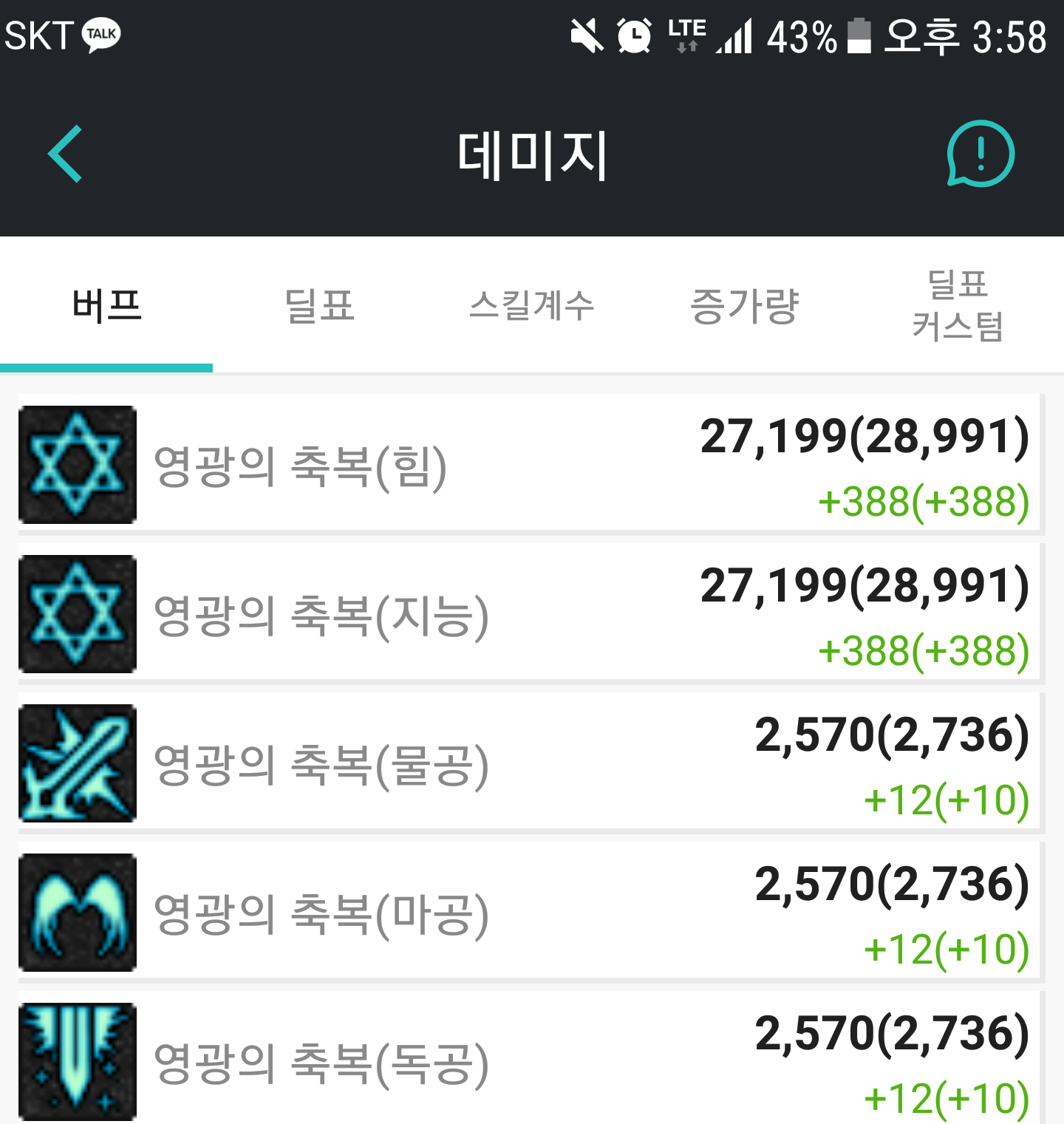Select the 버프 tab
The image size is (1064, 1124).
click(x=106, y=305)
